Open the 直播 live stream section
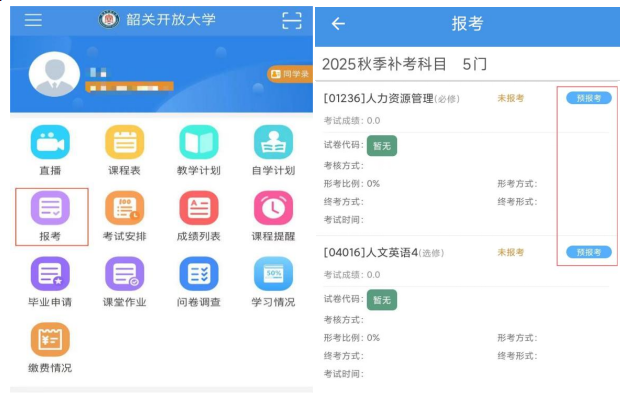Viewport: 628px width, 401px height. pyautogui.click(x=50, y=150)
